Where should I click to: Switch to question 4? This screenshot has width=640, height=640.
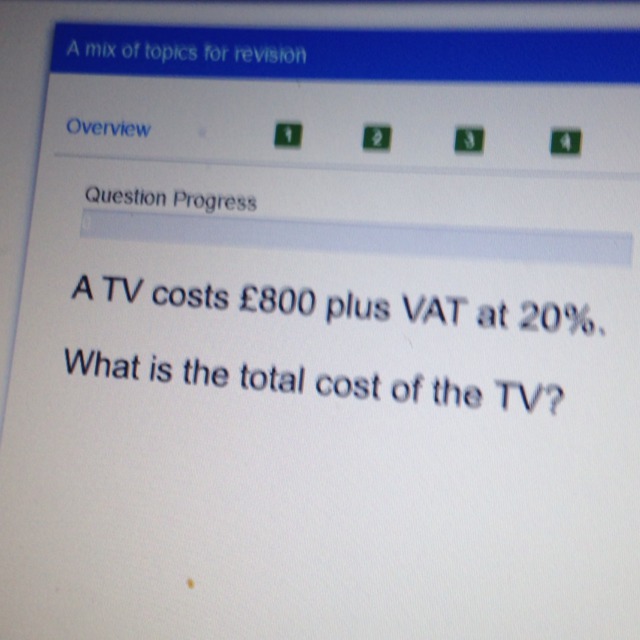tap(566, 142)
